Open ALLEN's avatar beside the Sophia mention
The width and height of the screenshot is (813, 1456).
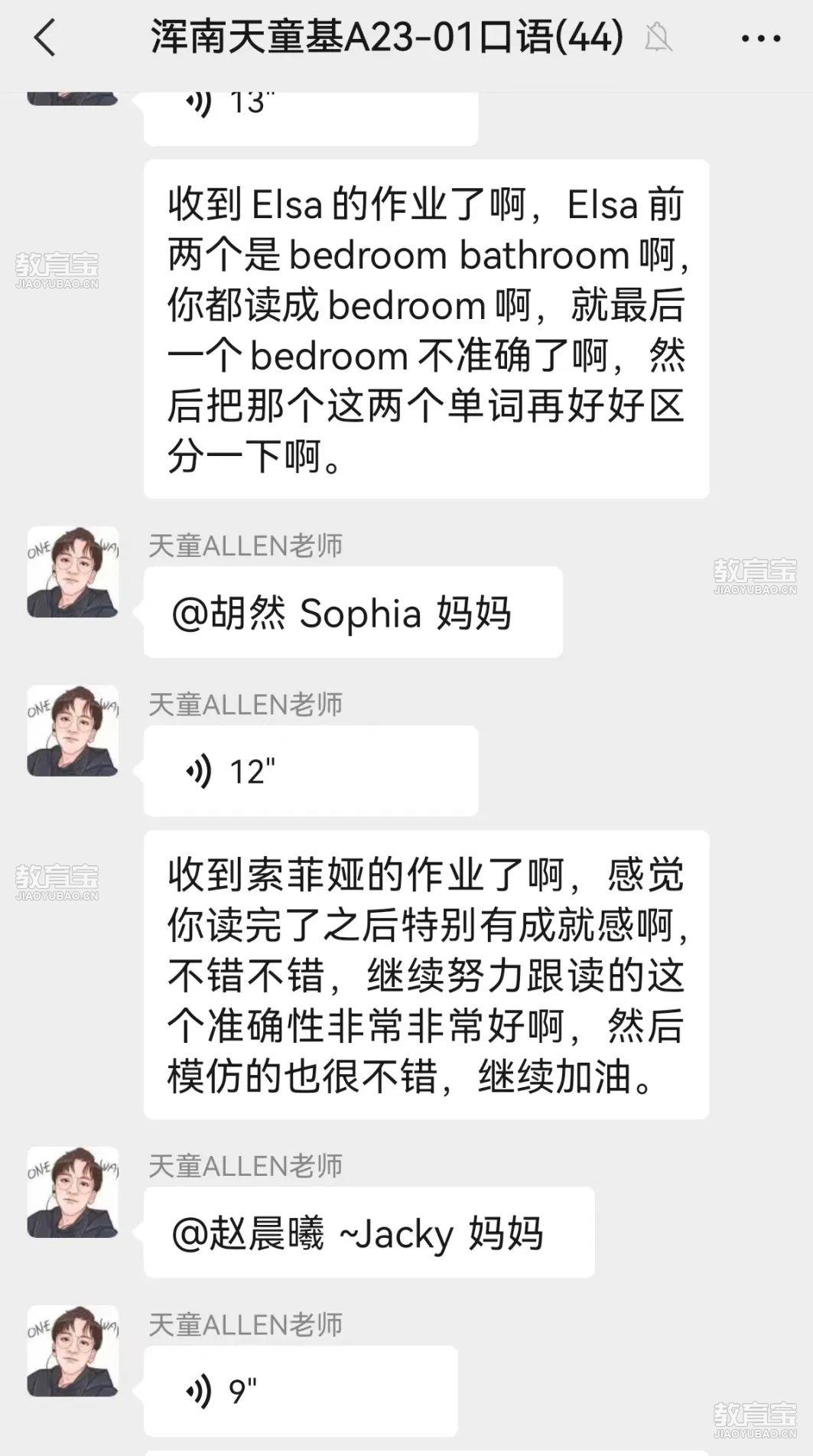coord(73,572)
